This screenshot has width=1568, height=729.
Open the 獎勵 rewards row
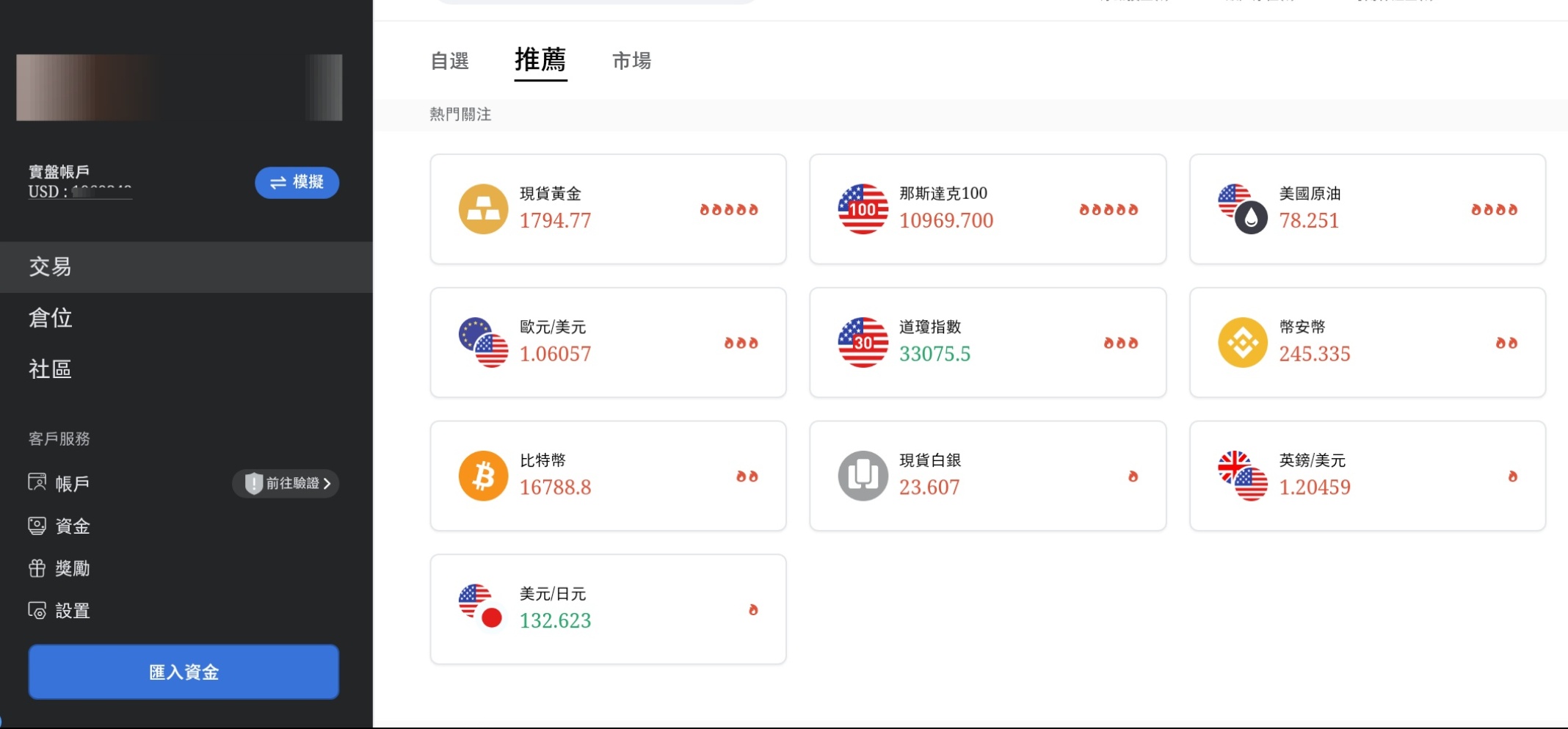72,568
